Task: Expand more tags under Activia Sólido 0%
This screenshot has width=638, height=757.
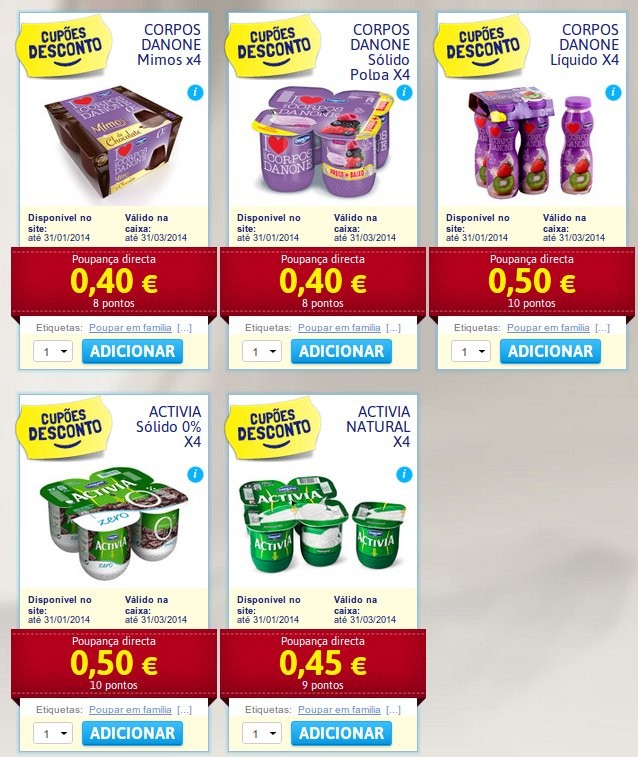Action: [184, 709]
